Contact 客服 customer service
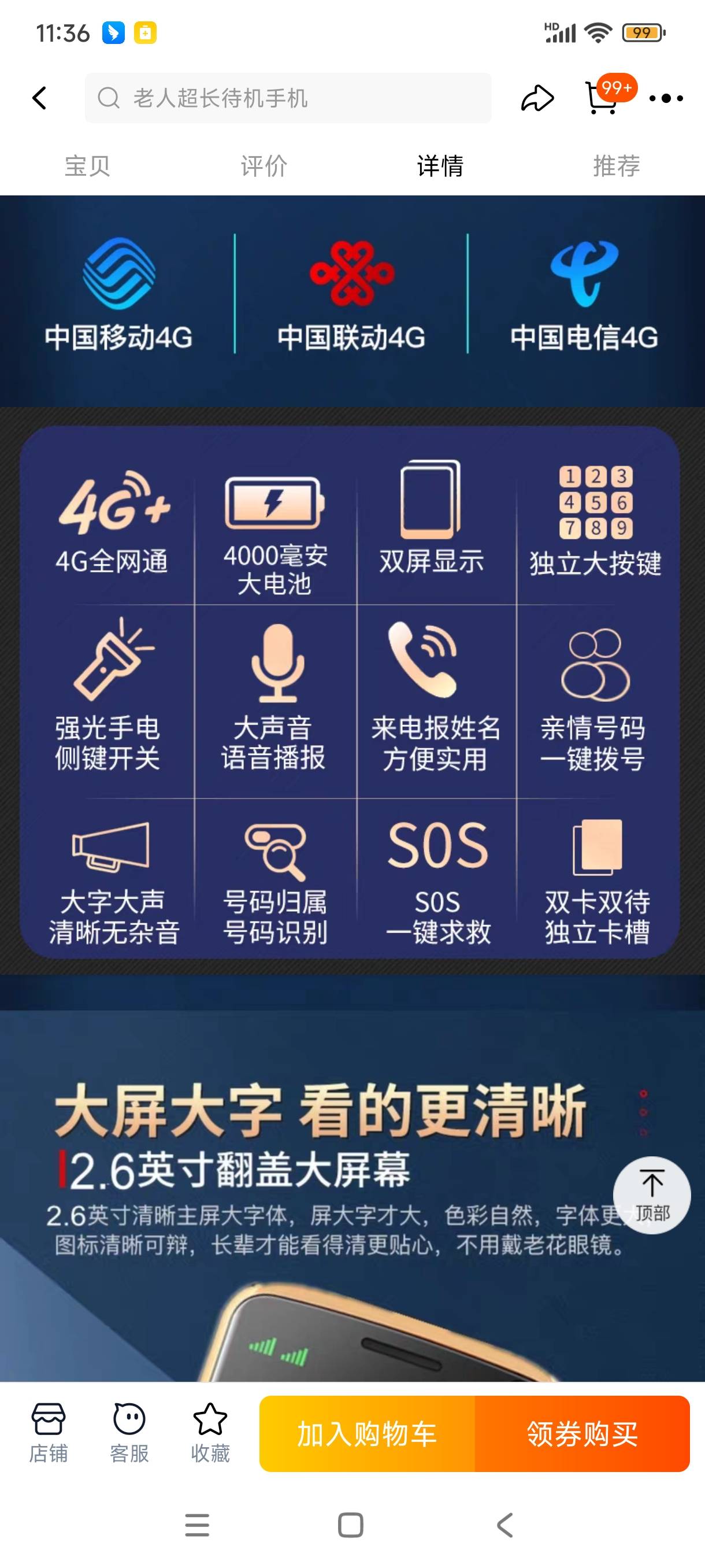 point(129,1433)
